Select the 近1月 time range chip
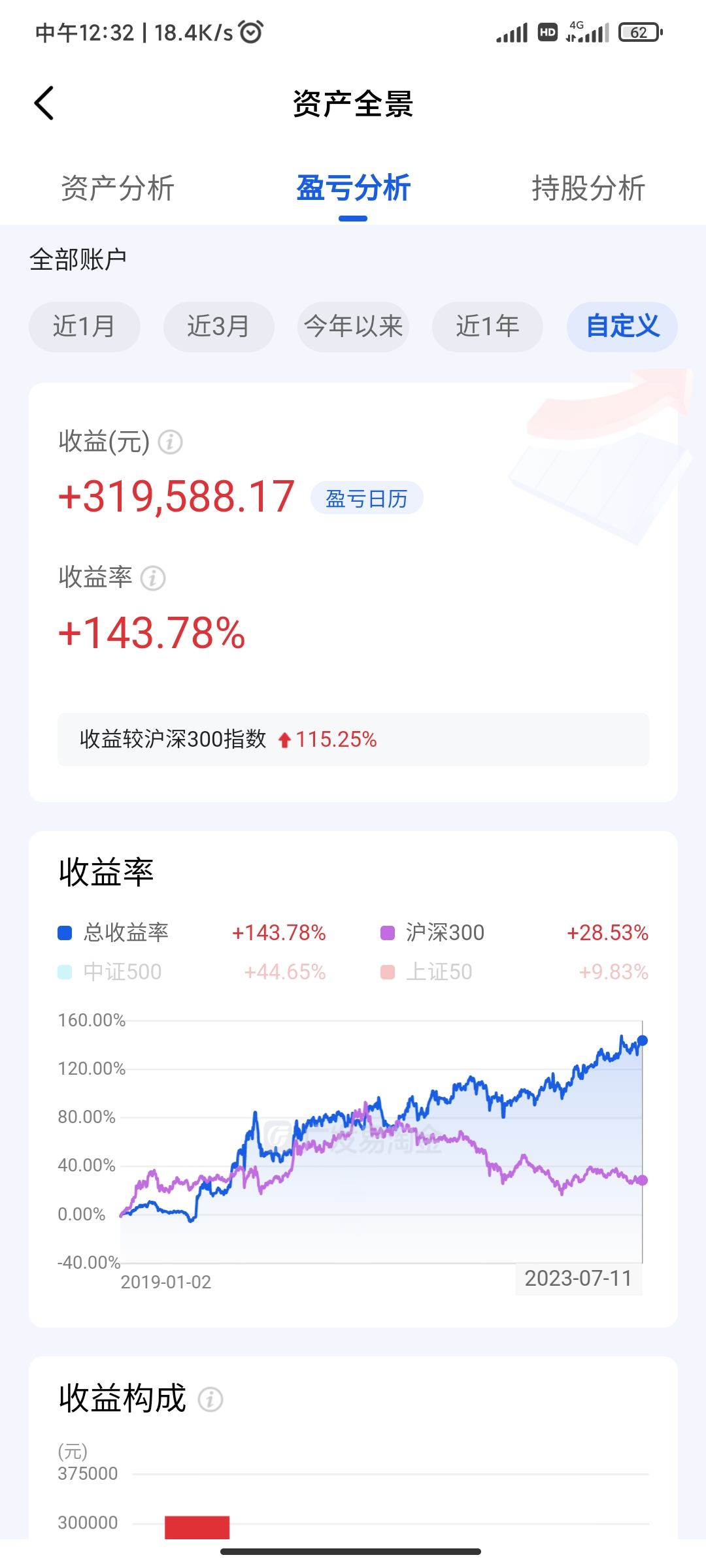706x1568 pixels. pos(84,327)
